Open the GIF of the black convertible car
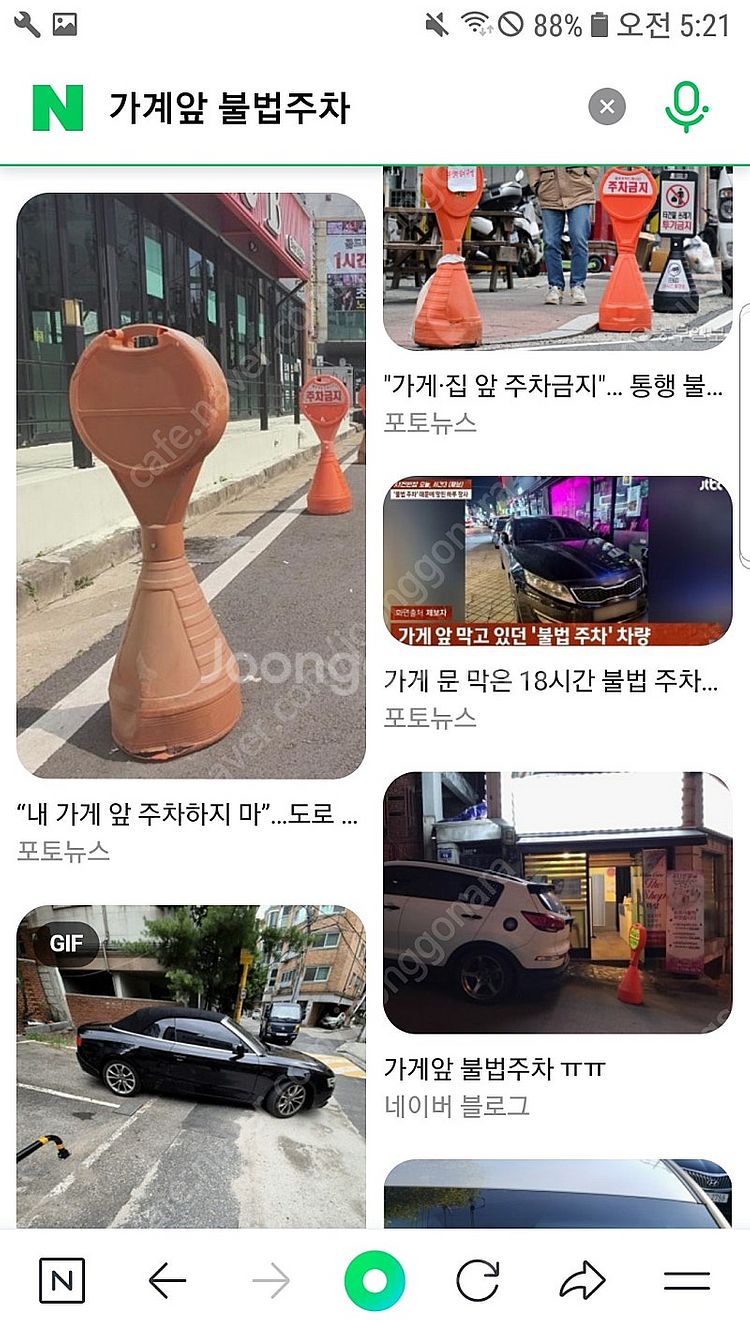Screen dimensions: 750x1333 [191, 1066]
